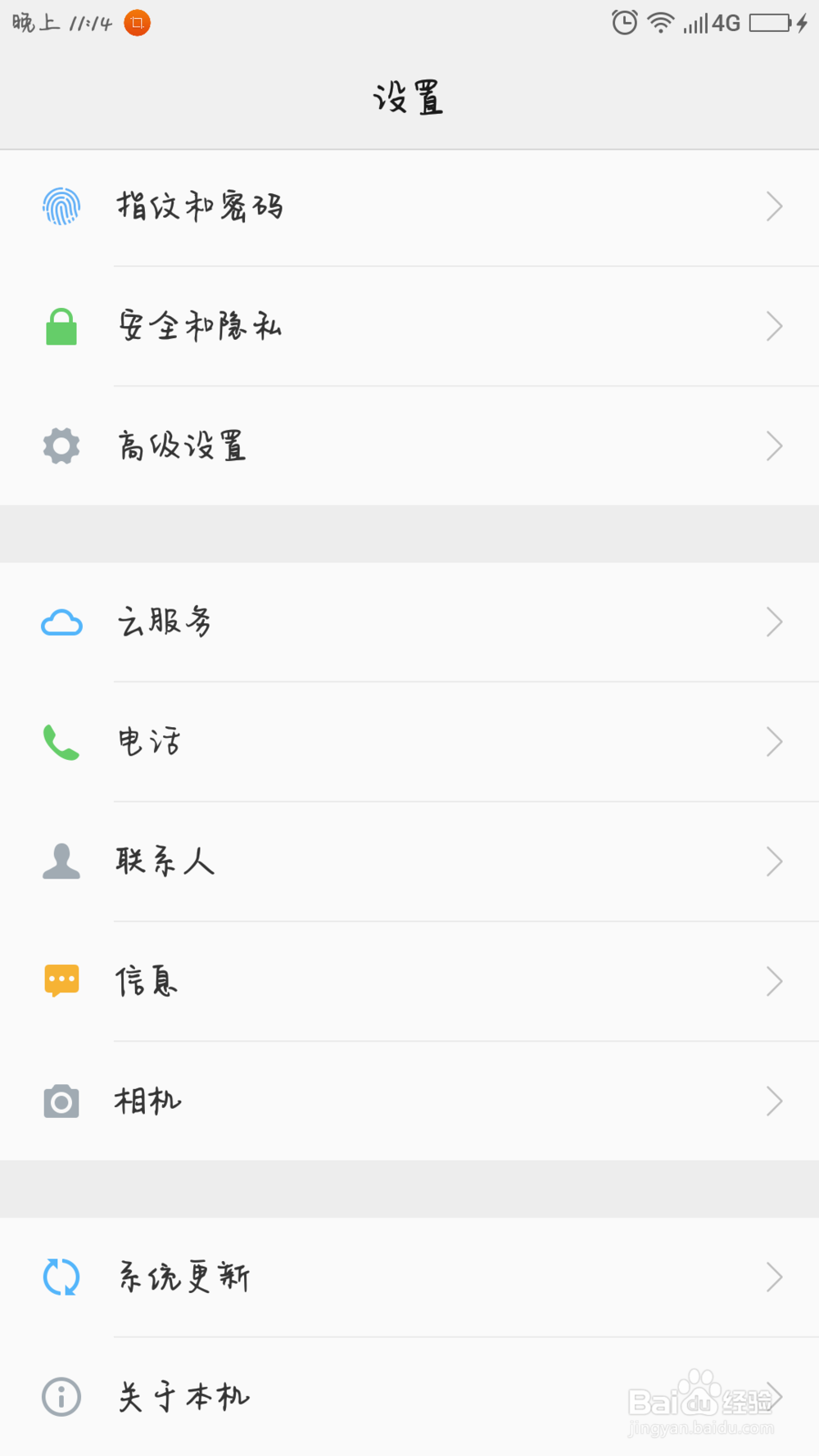Go to 高级设置
The width and height of the screenshot is (819, 1456).
[409, 446]
